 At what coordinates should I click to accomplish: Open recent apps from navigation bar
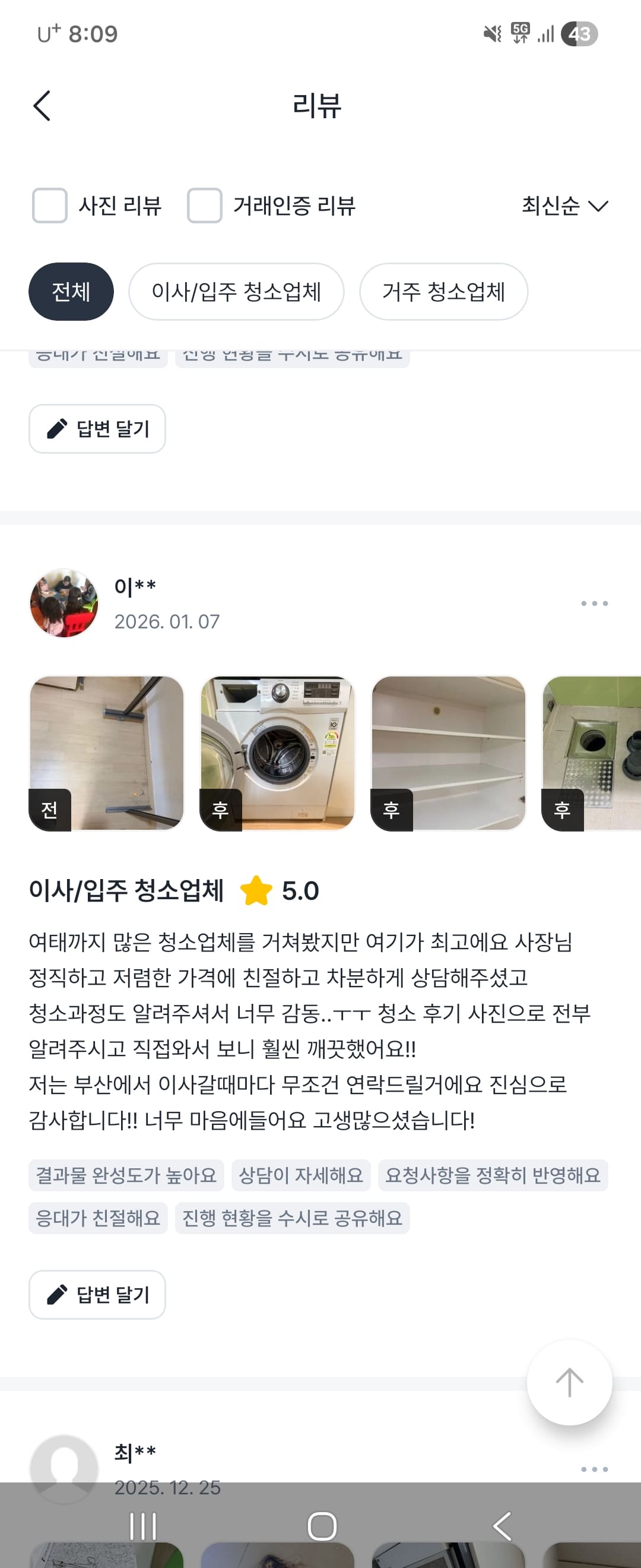143,1526
